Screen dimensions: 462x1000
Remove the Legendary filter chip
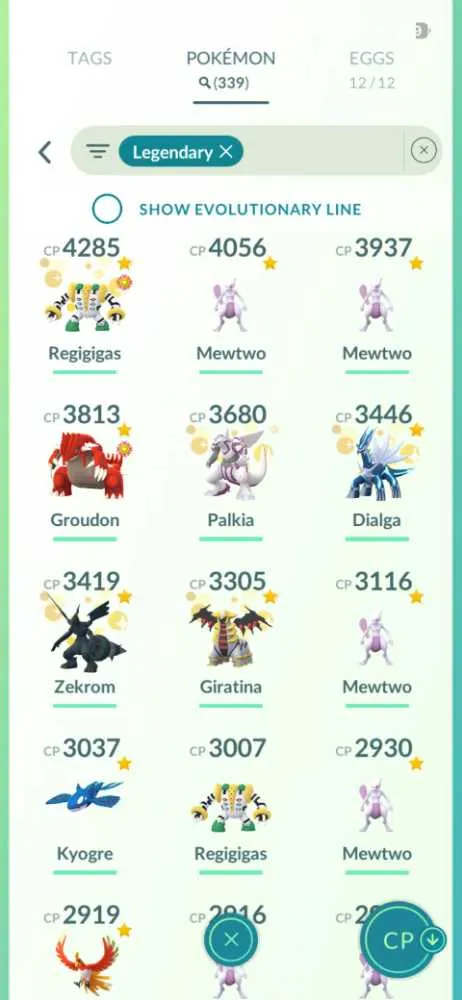(x=181, y=151)
